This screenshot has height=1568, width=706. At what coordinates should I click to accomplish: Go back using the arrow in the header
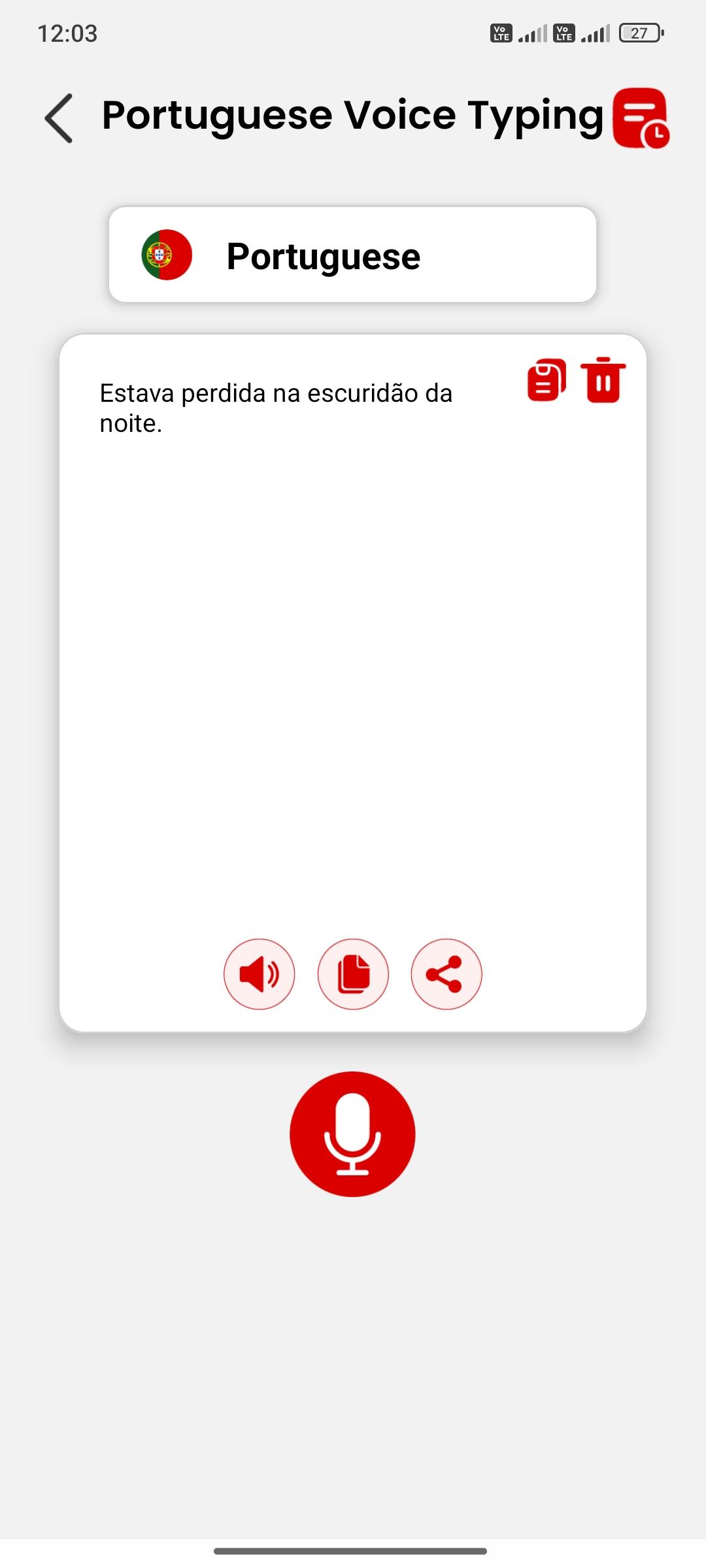[x=59, y=118]
